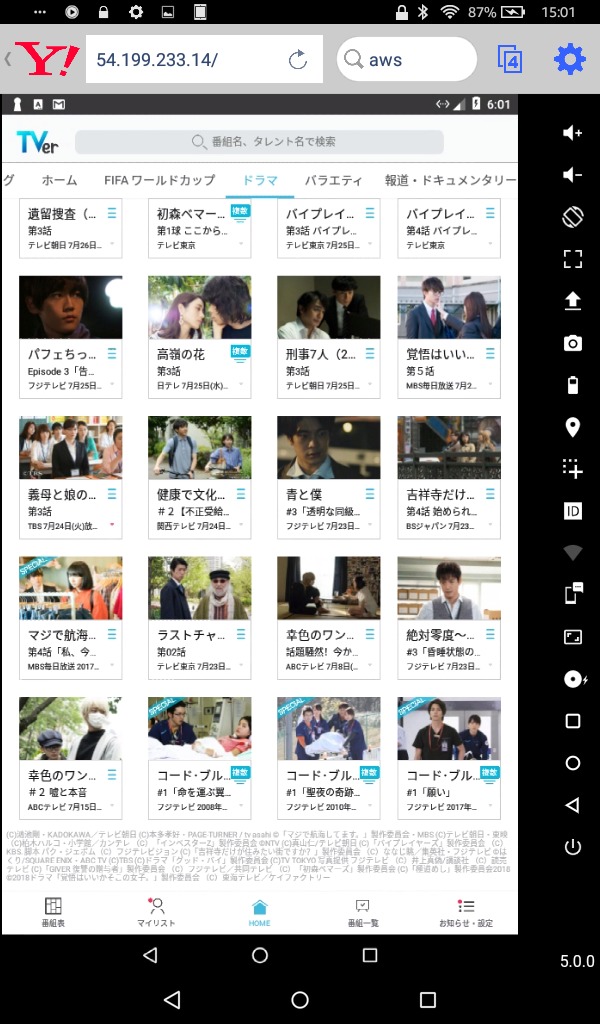Open 番組一覧 in bottom navigation
600x1024 pixels.
(363, 912)
